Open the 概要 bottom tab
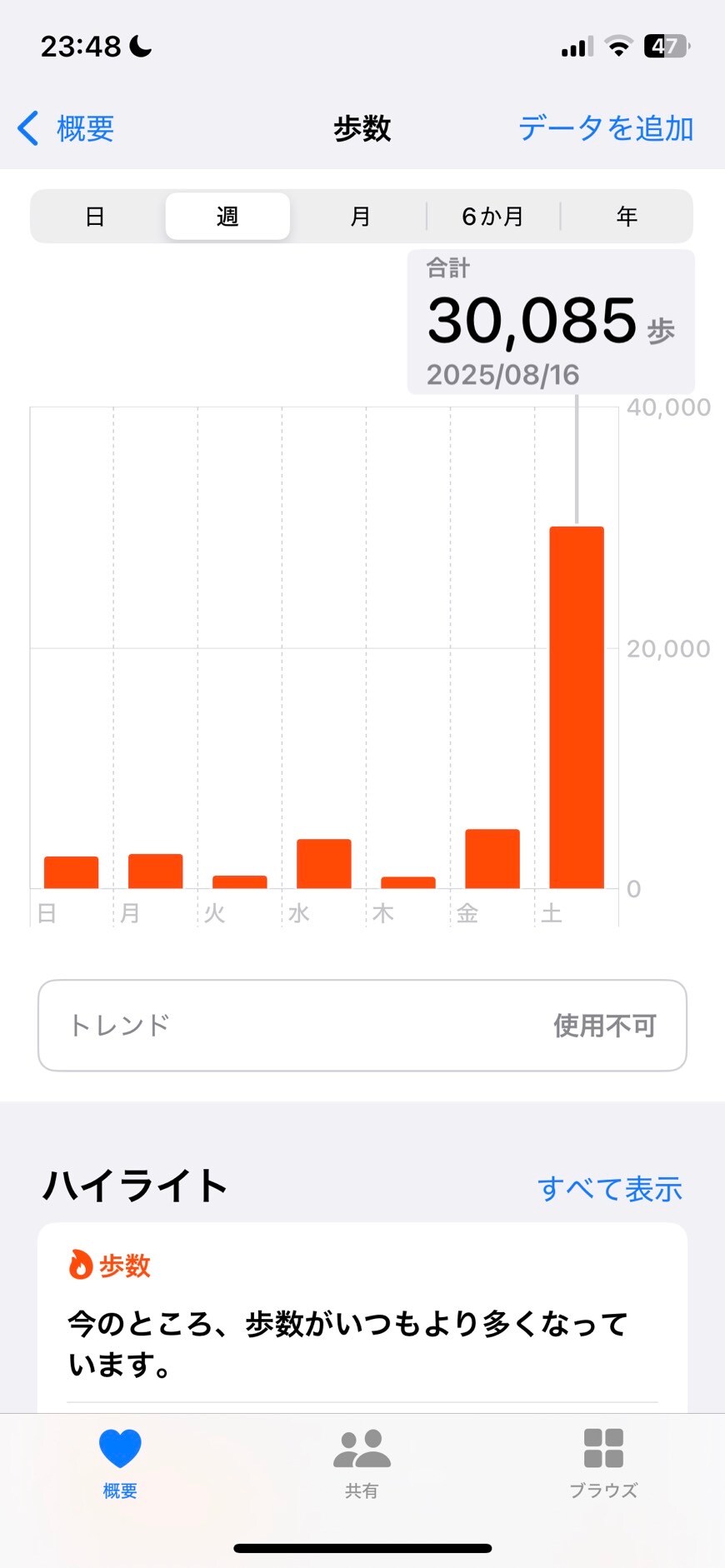This screenshot has height=1568, width=725. click(120, 1462)
